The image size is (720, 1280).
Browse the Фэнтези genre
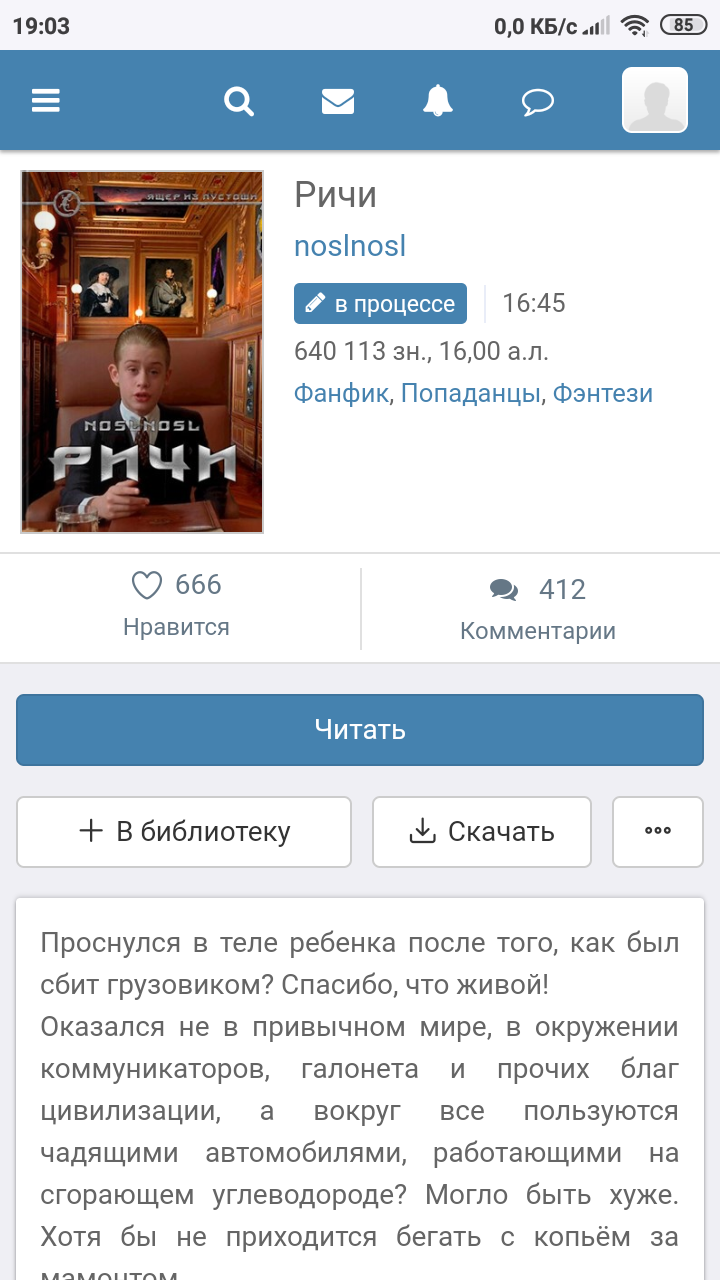603,393
